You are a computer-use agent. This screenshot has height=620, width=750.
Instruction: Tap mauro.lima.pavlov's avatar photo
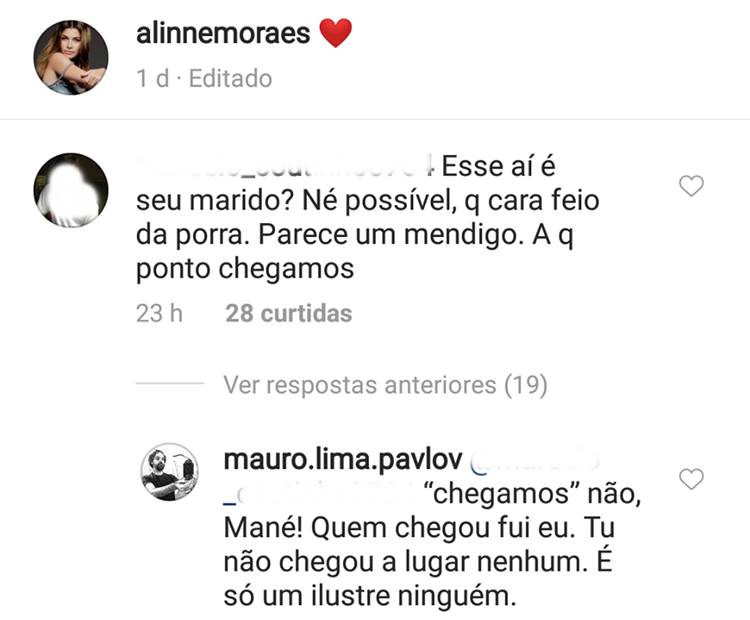[x=170, y=471]
